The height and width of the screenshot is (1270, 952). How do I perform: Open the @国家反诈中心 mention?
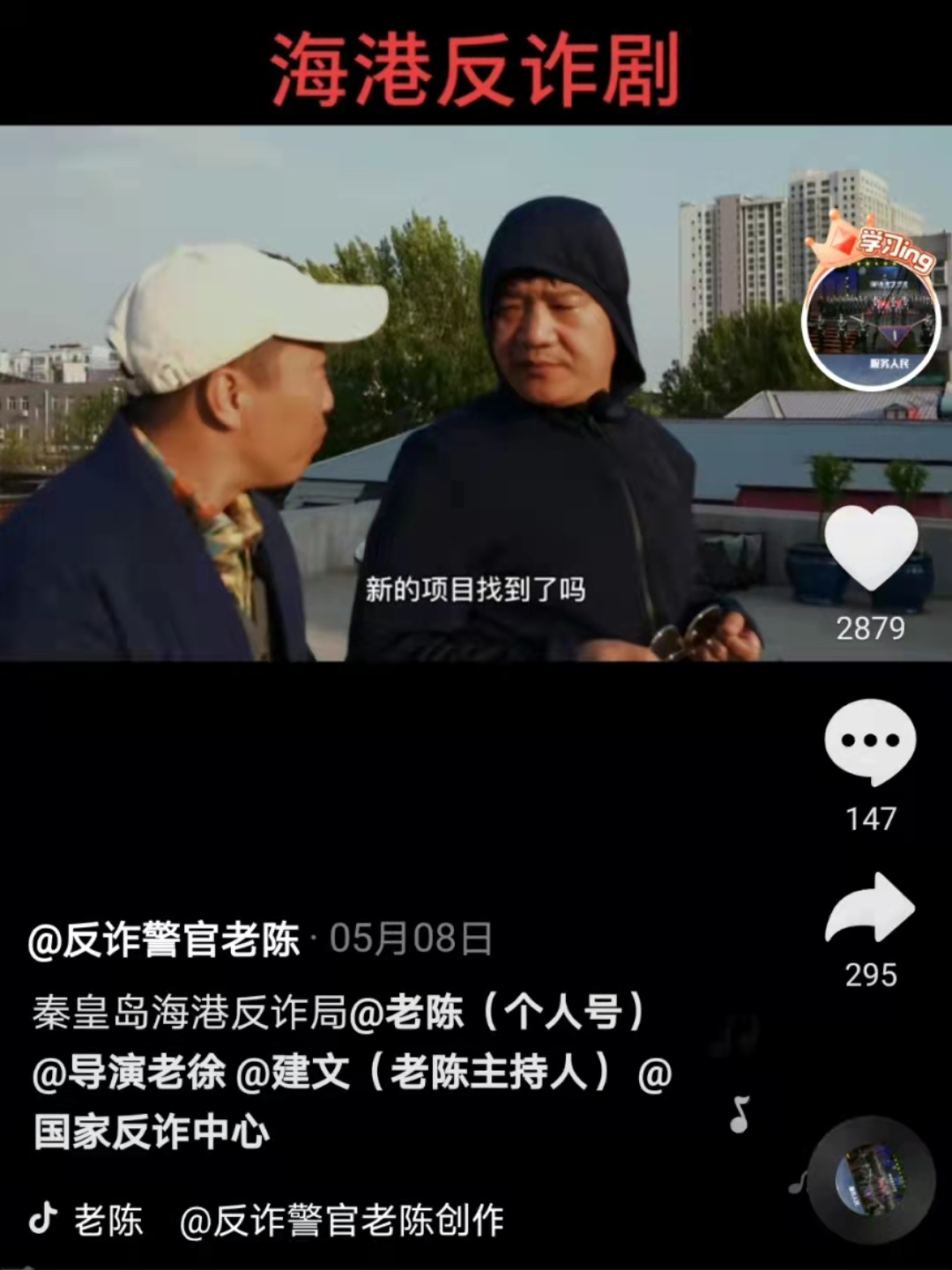pos(152,1132)
